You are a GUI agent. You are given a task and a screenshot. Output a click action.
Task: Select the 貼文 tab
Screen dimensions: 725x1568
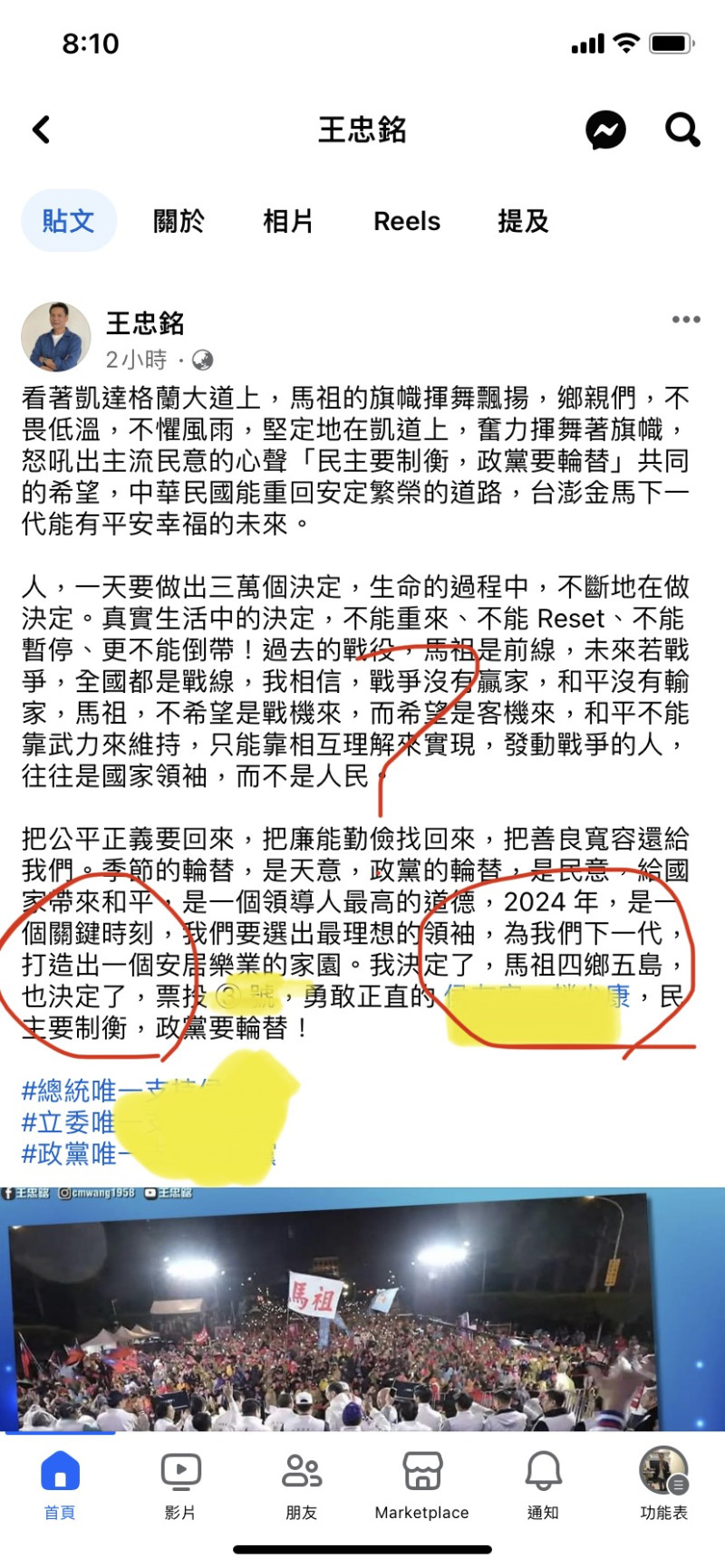click(x=69, y=221)
